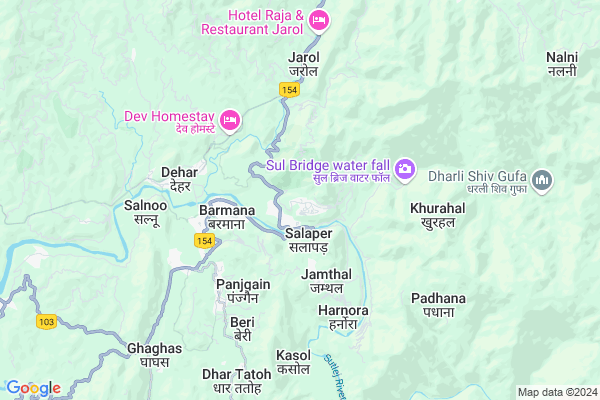Select the Dev Homestay lodging pin
The width and height of the screenshot is (600, 400).
230,121
